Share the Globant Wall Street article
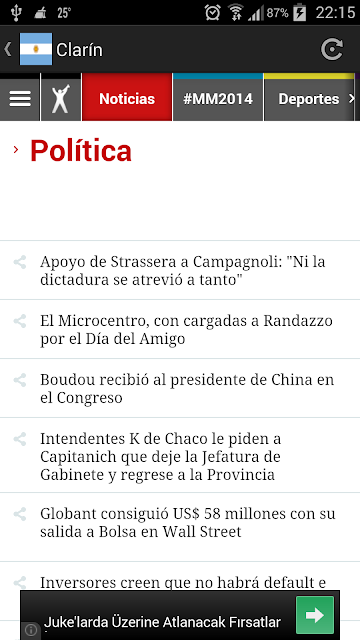The height and width of the screenshot is (640, 360). pyautogui.click(x=20, y=514)
